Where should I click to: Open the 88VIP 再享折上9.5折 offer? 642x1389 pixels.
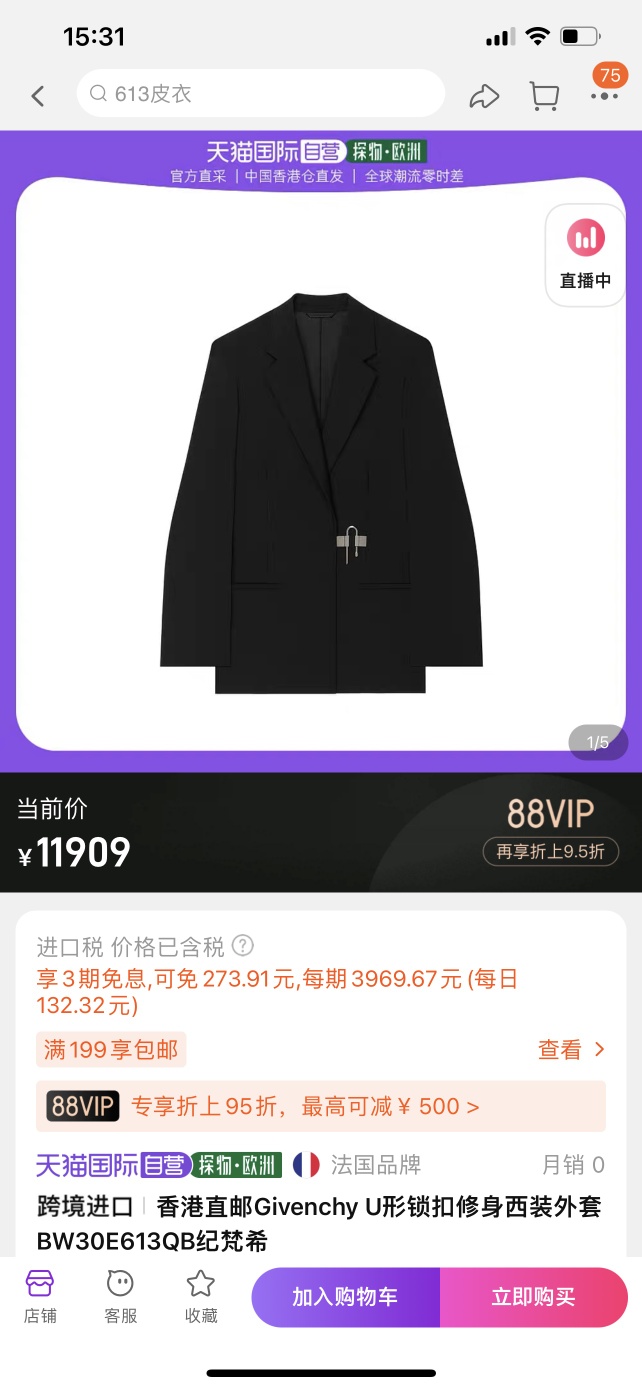[x=550, y=832]
